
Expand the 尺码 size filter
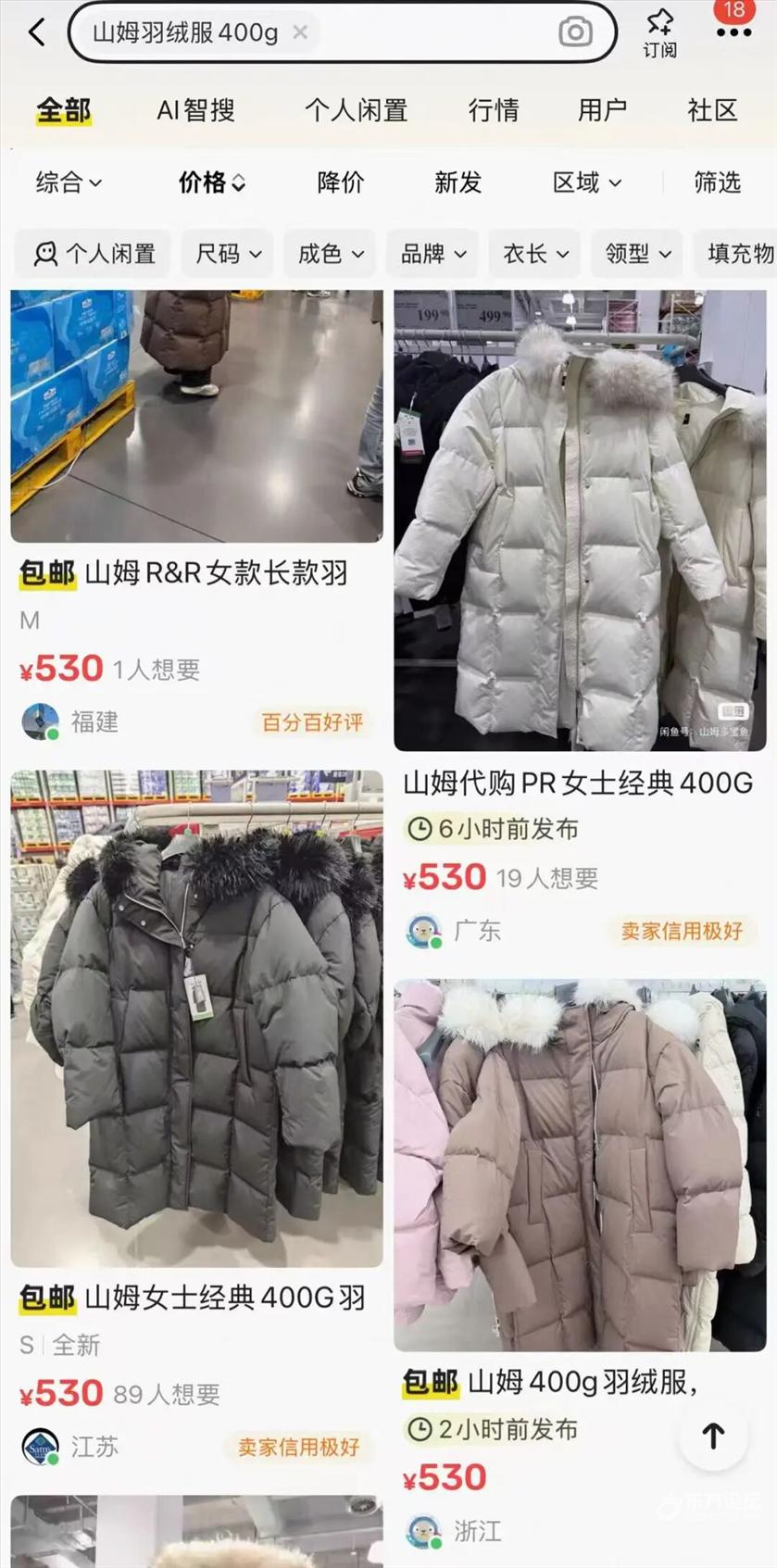tap(228, 254)
